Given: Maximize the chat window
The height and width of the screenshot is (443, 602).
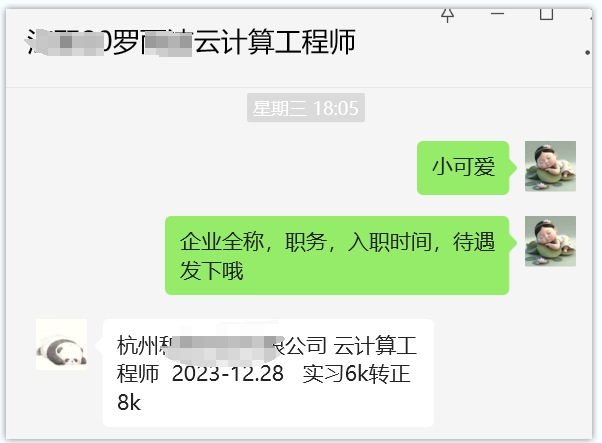Looking at the screenshot, I should 546,13.
